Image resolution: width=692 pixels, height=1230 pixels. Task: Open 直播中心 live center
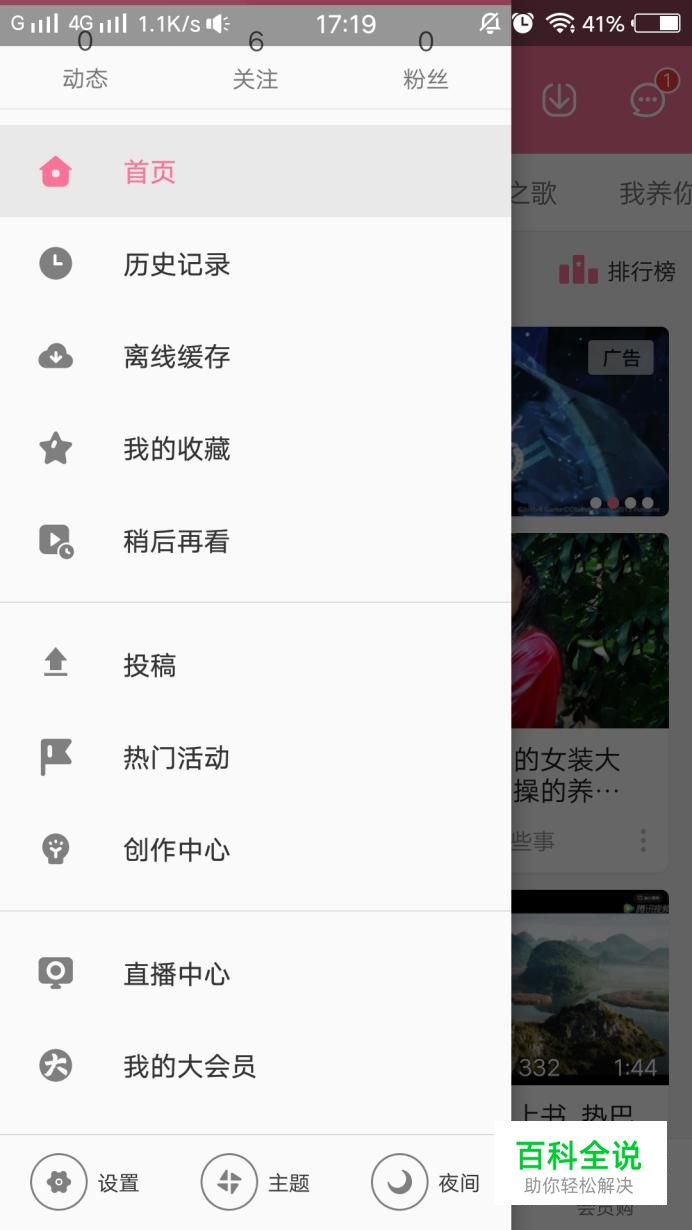pyautogui.click(x=176, y=974)
